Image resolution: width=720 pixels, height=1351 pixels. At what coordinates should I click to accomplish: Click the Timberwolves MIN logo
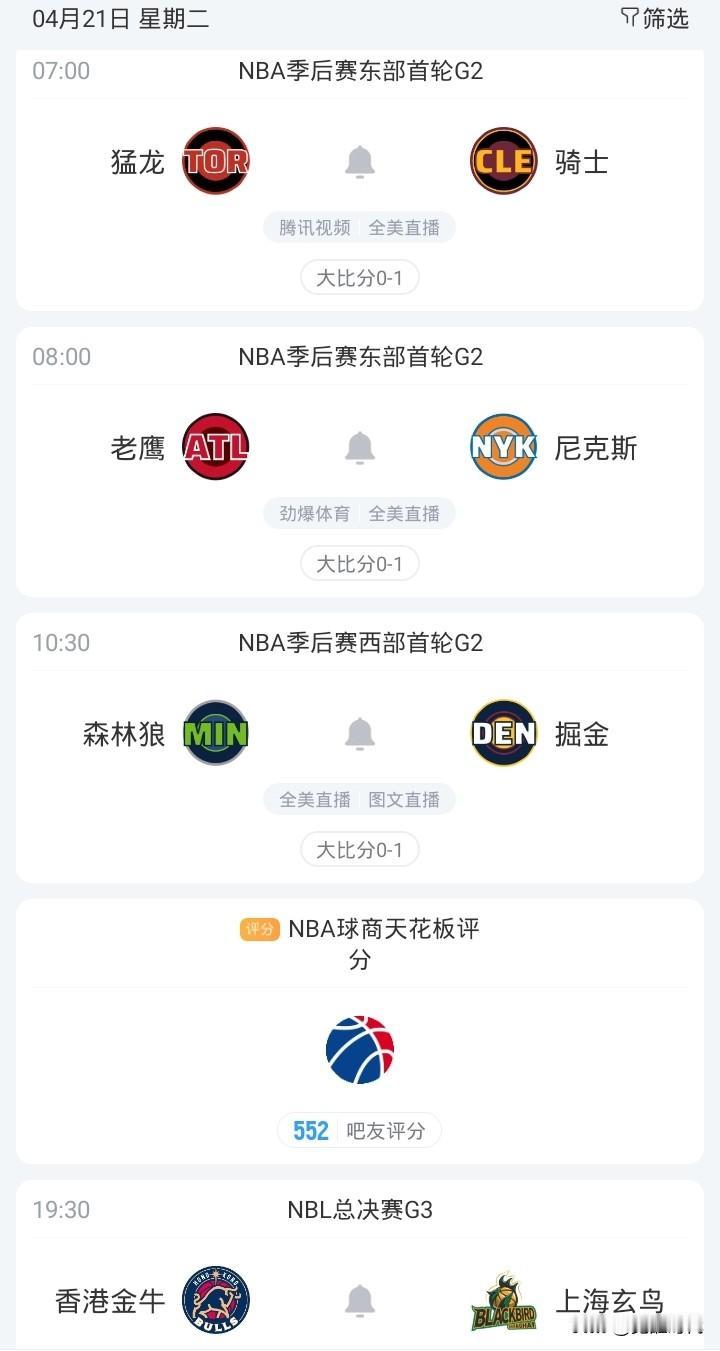click(x=215, y=733)
